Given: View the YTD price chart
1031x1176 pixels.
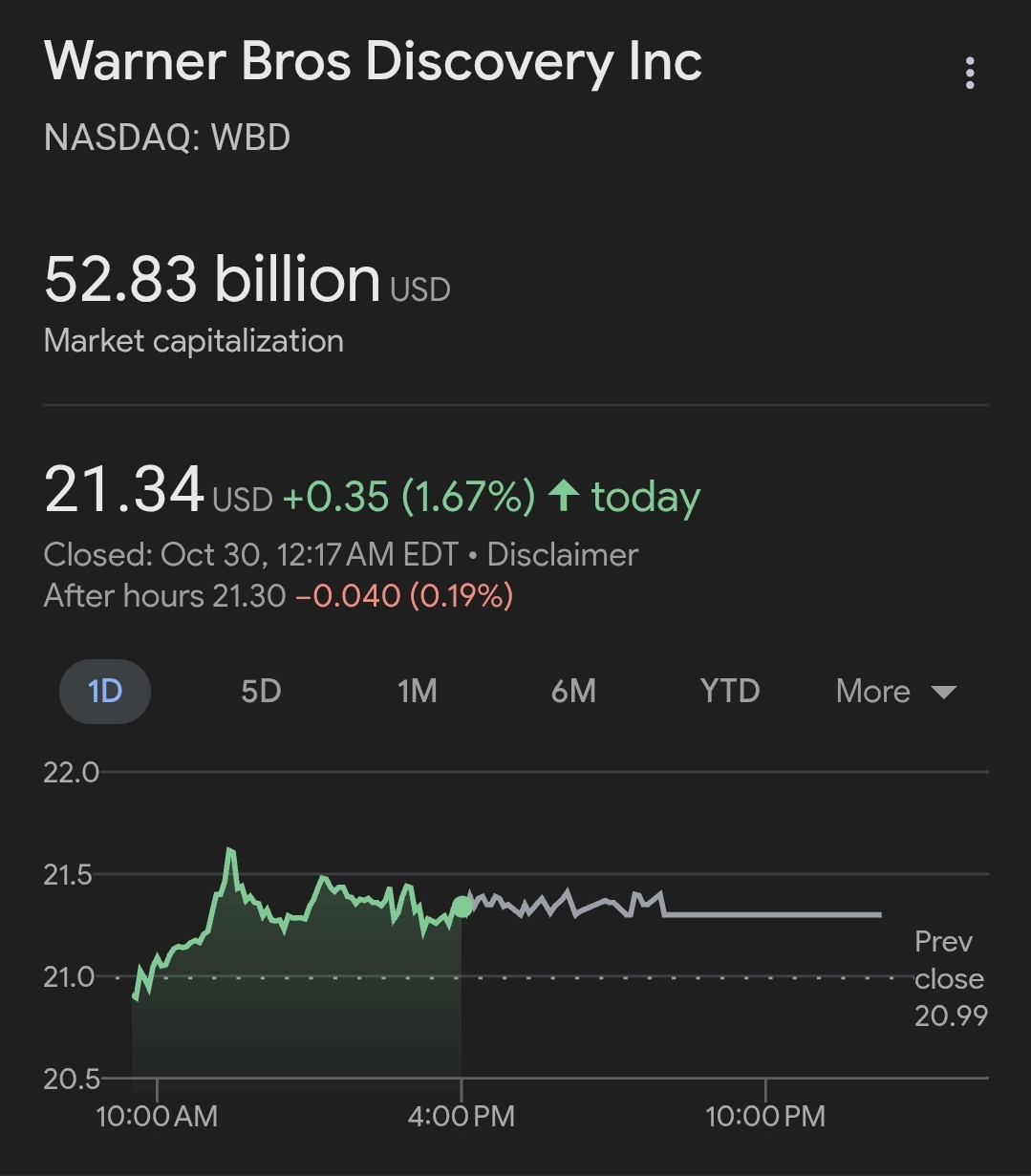Looking at the screenshot, I should 730,691.
